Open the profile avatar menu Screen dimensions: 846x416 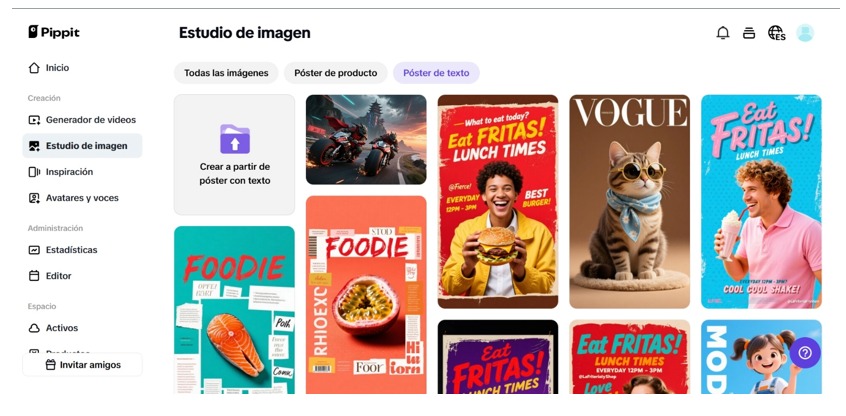[x=805, y=33]
